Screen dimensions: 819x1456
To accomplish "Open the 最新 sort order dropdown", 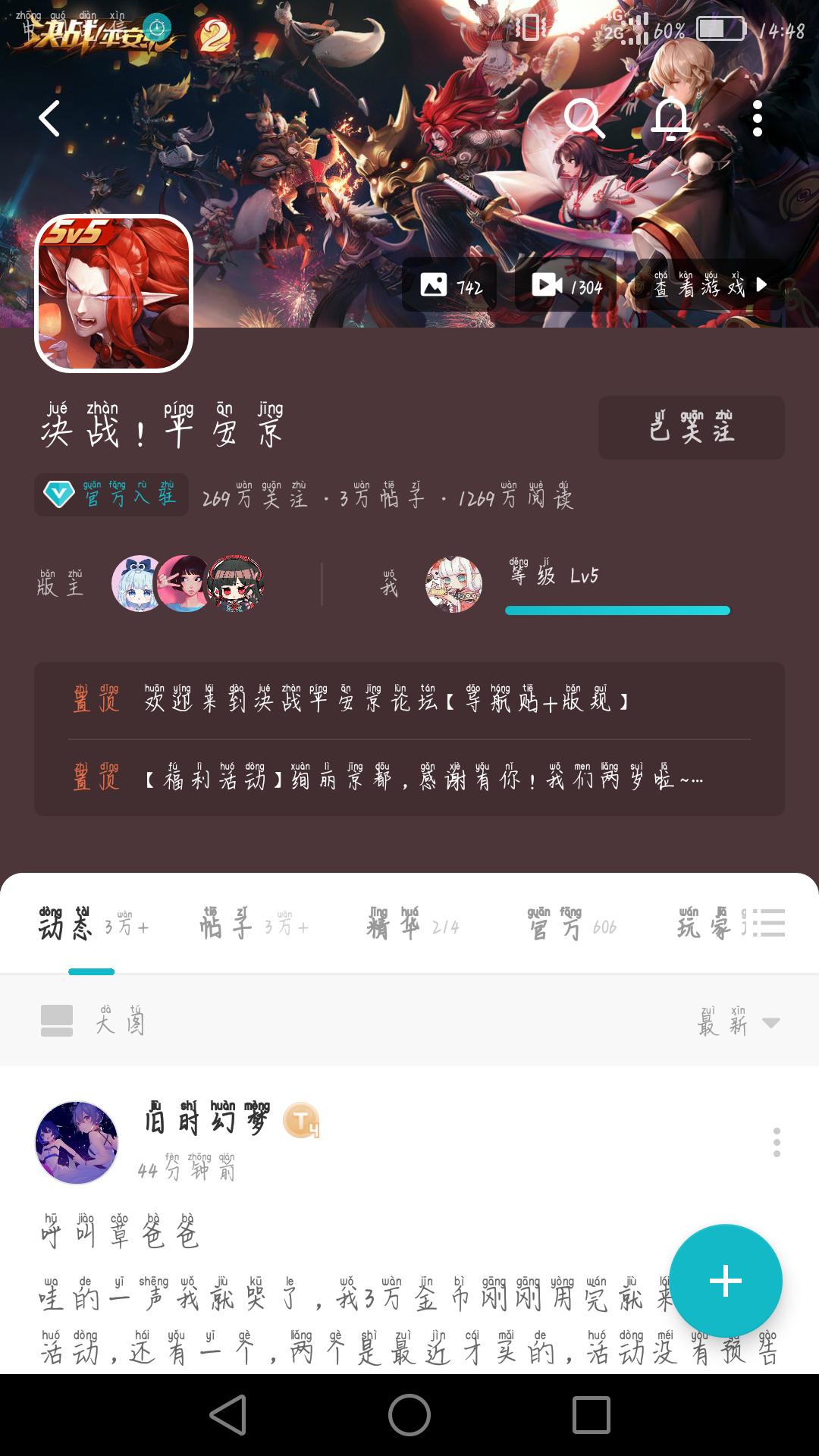I will point(736,1021).
